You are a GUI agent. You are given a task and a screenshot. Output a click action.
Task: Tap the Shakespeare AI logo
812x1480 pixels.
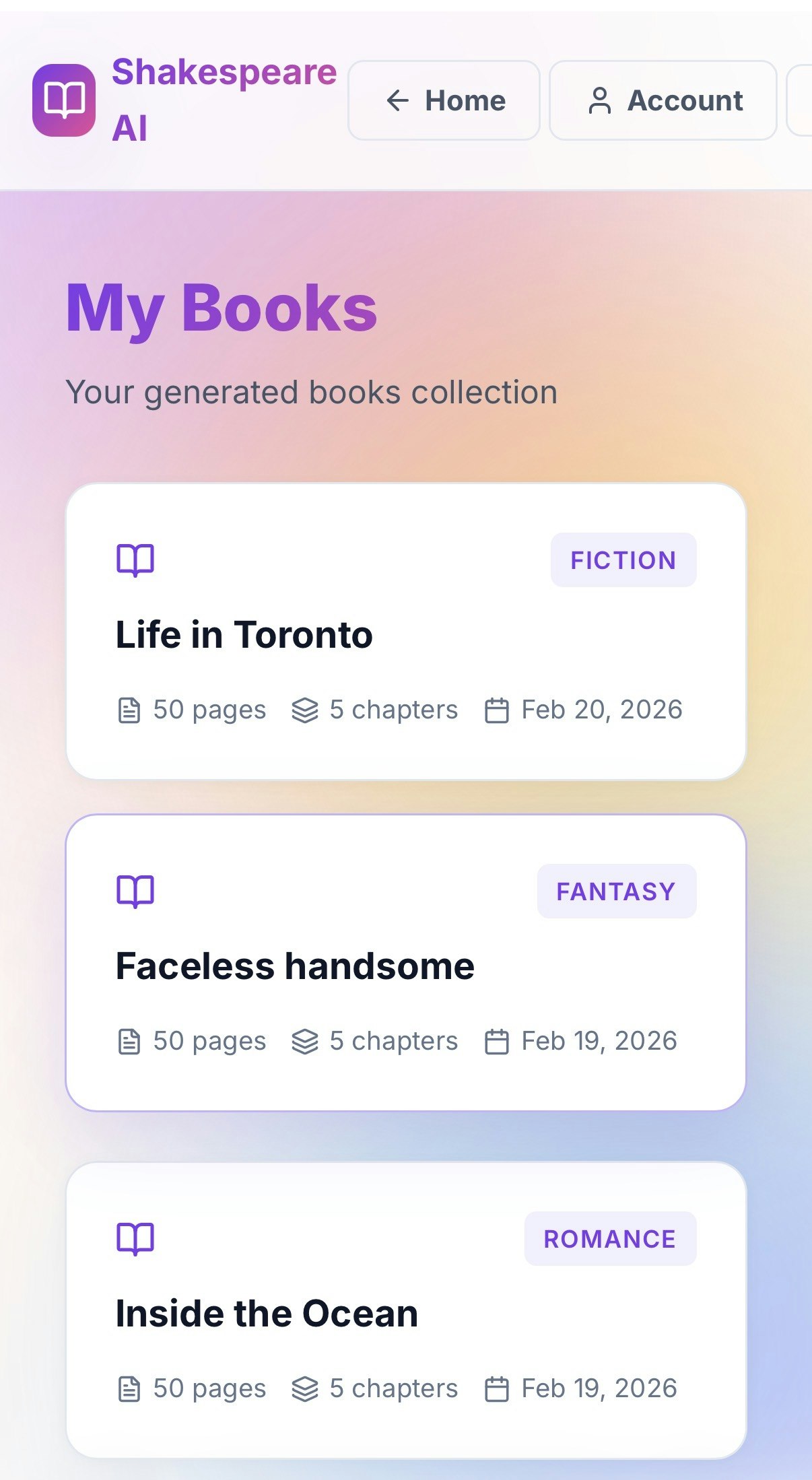pos(64,100)
